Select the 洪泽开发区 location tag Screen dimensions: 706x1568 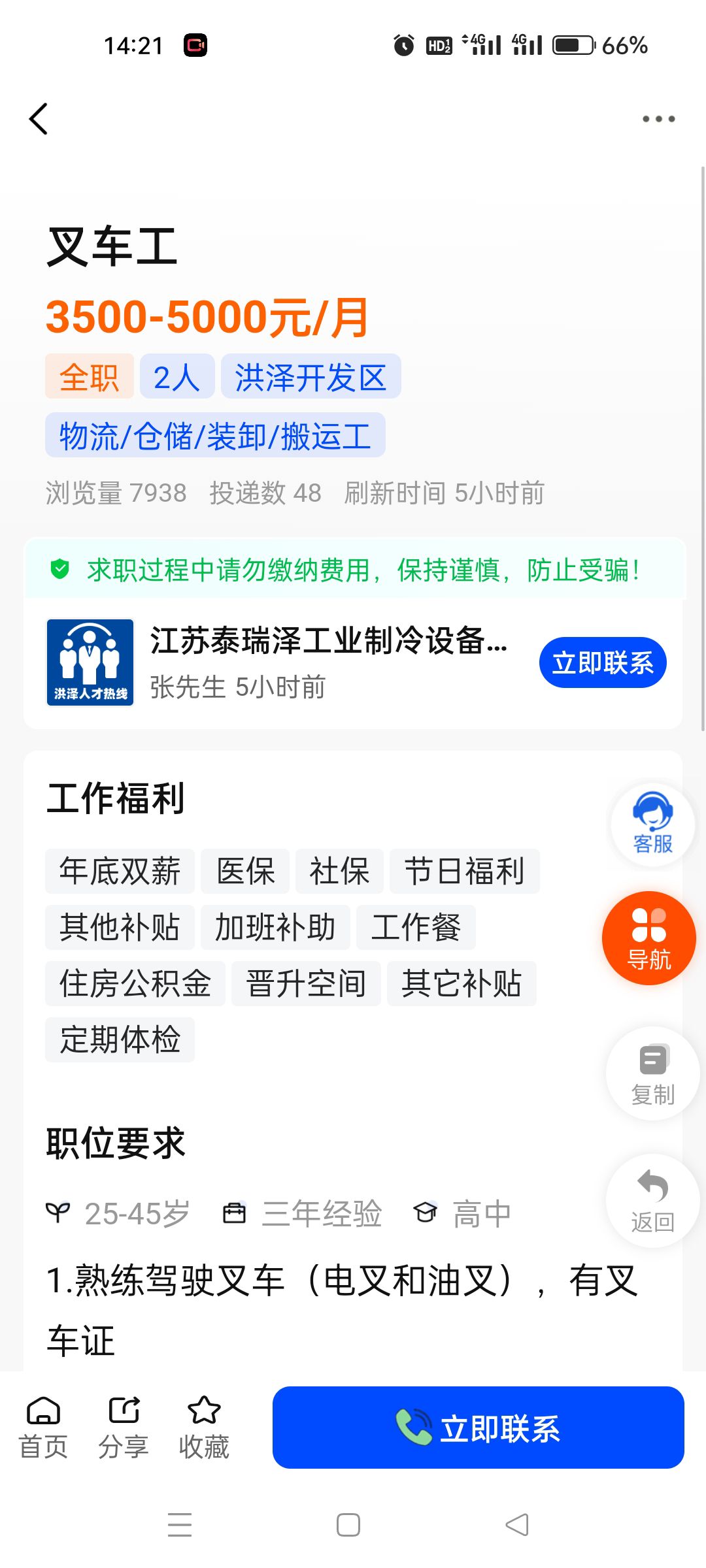311,376
